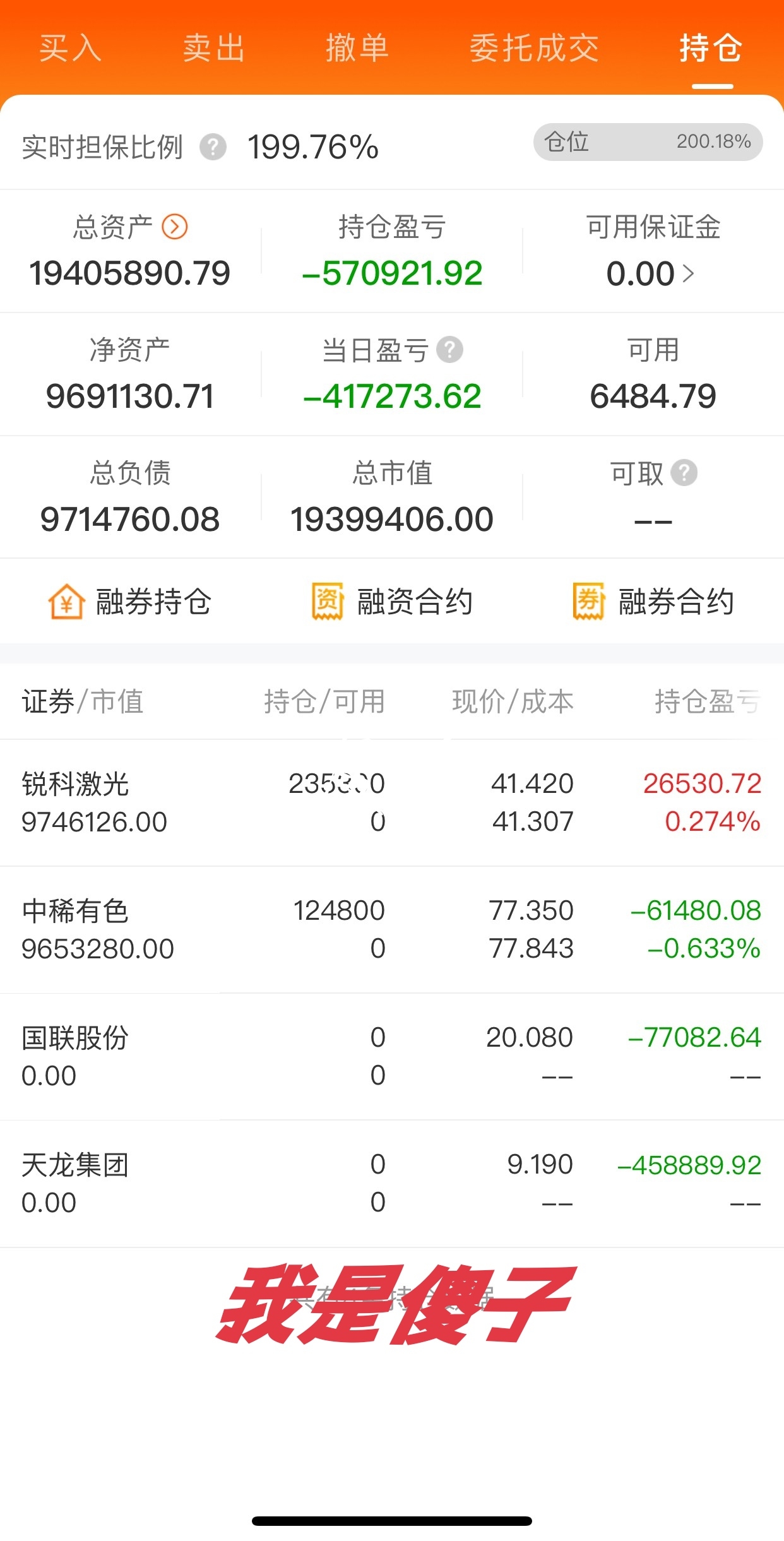784x1541 pixels.
Task: Open 融资合约
Action: [x=392, y=602]
